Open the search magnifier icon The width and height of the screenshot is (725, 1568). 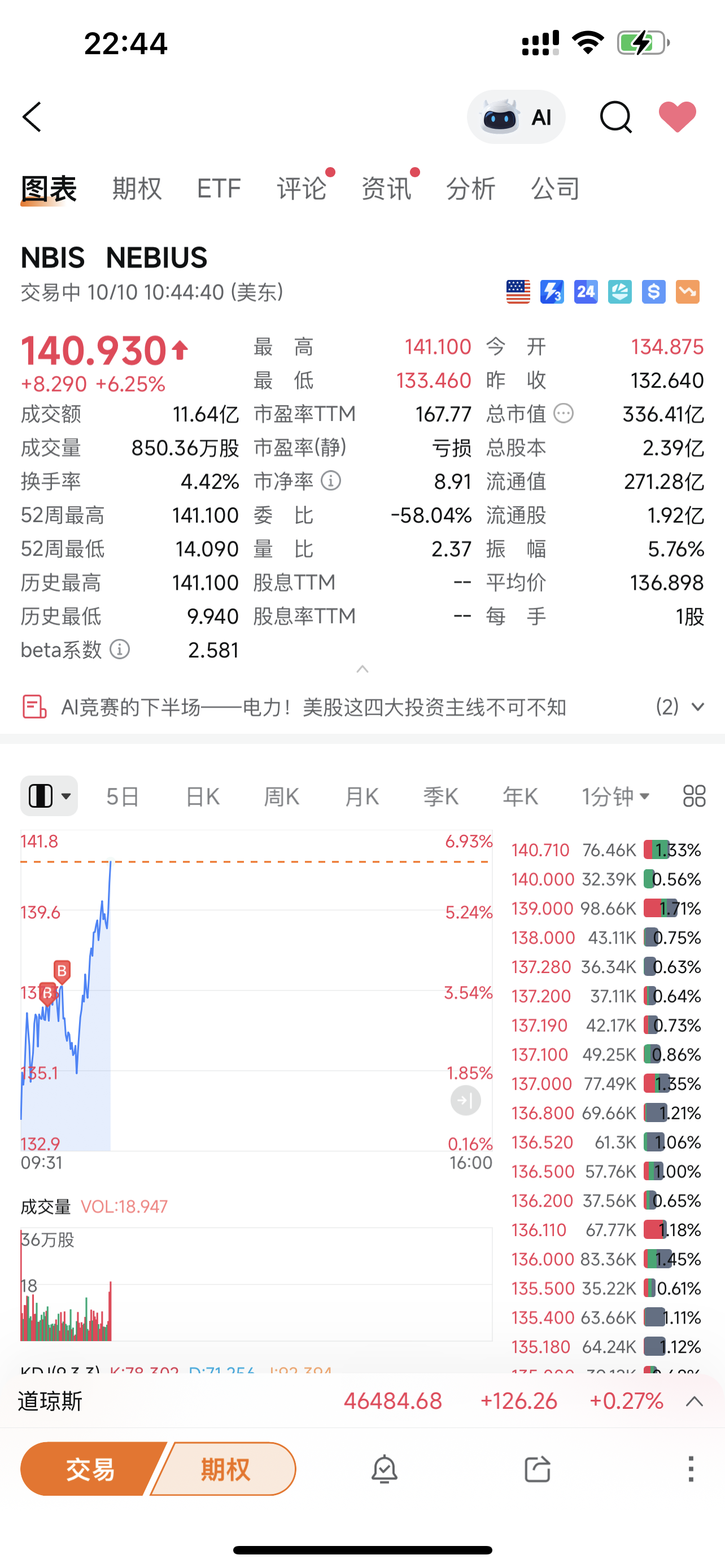click(615, 117)
